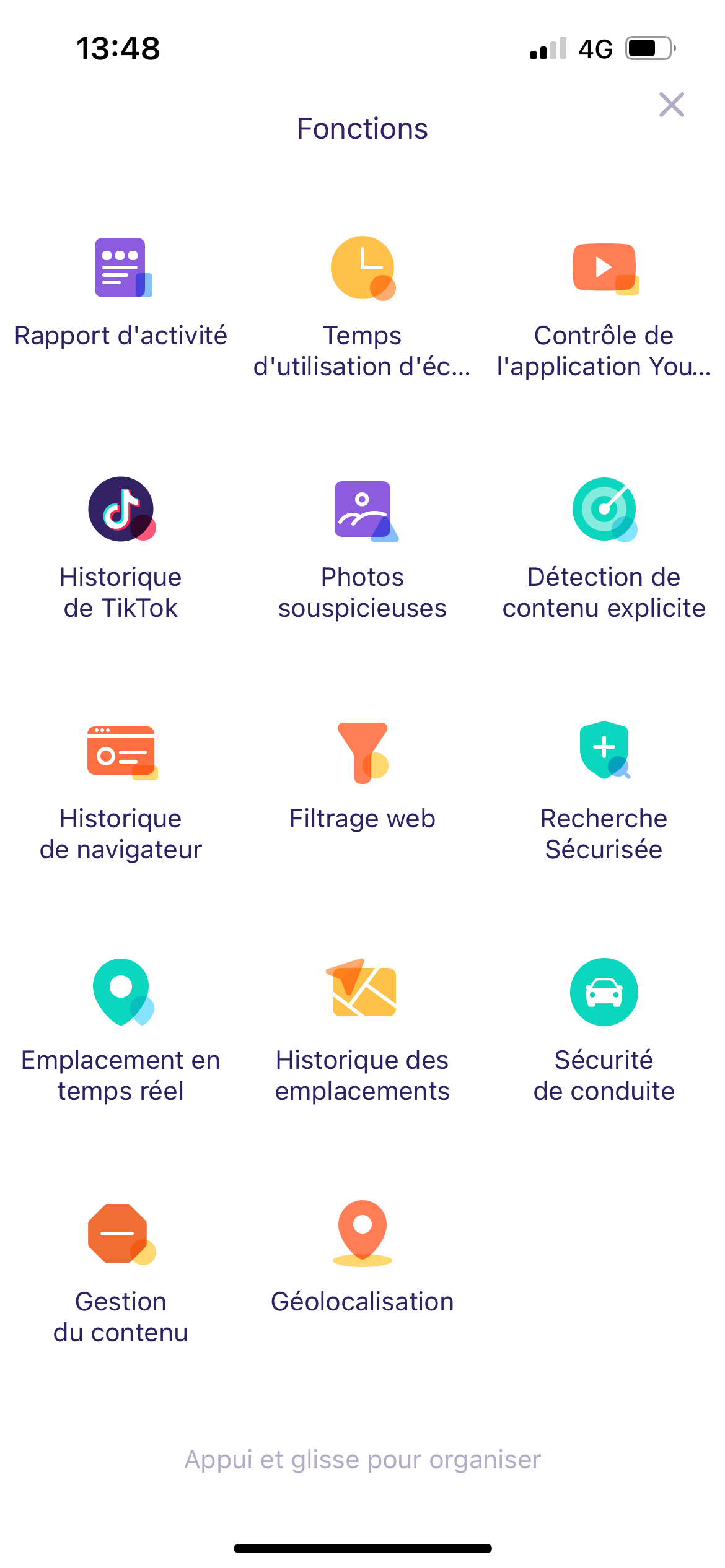This screenshot has height=1568, width=725.
Task: Go to Filtrage web
Action: click(362, 751)
